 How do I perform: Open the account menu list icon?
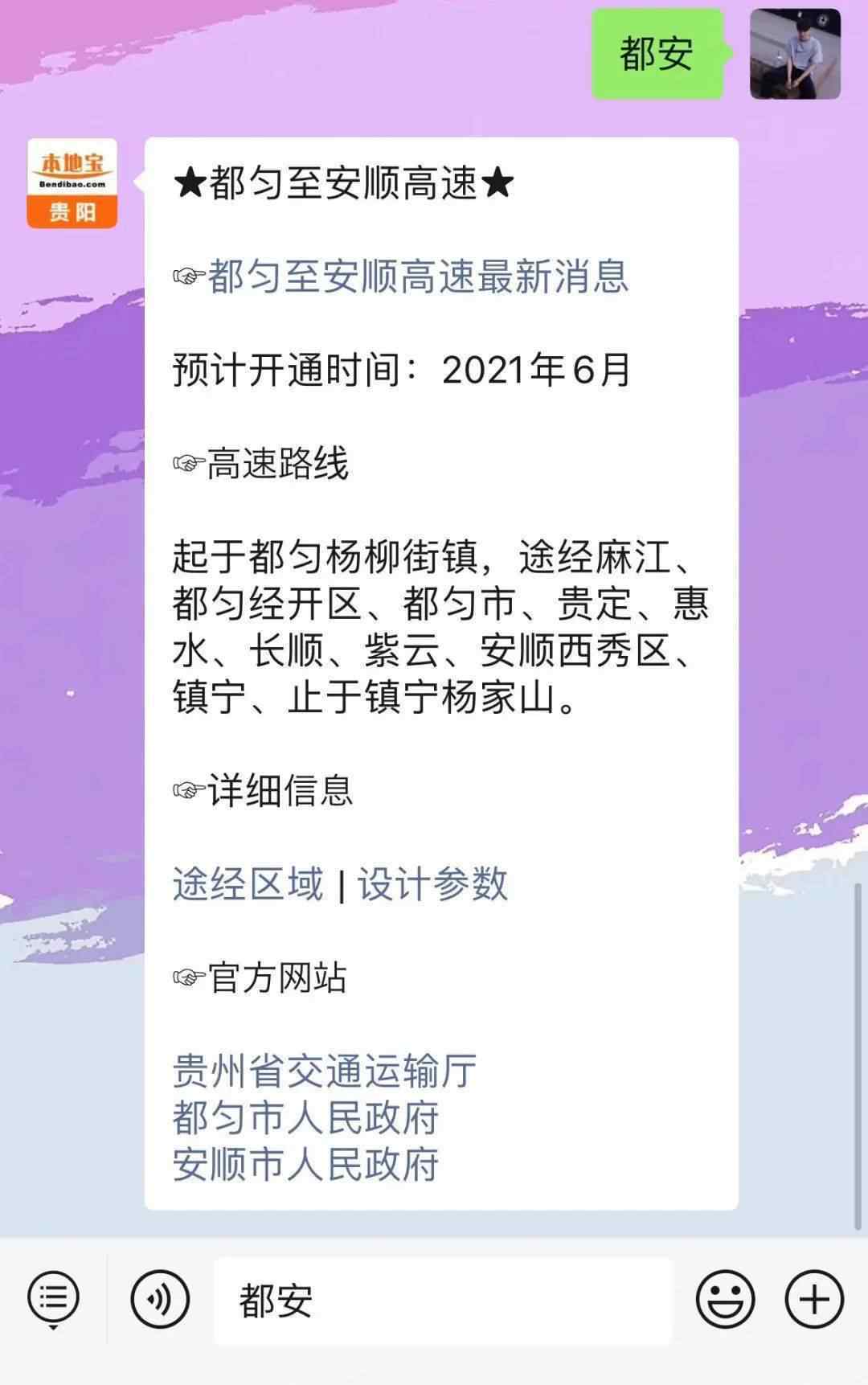pos(53,1299)
